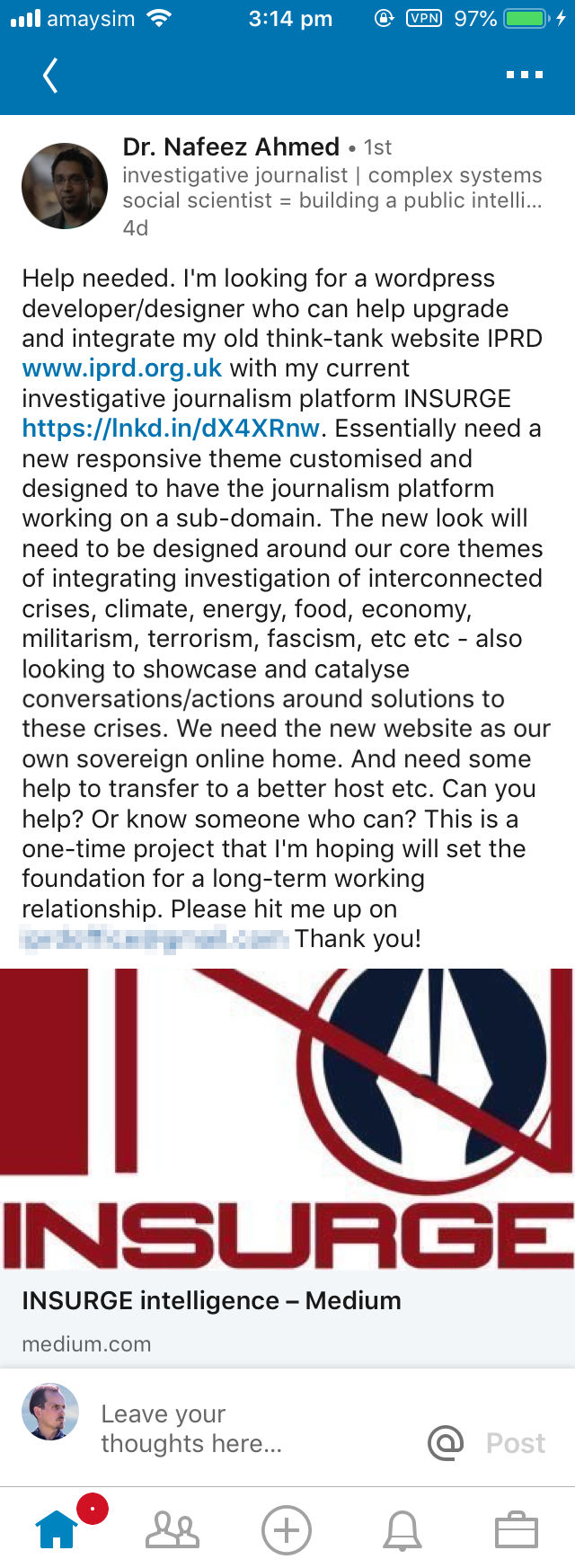575x1568 pixels.
Task: Mention someone with the @ icon
Action: pyautogui.click(x=446, y=1443)
